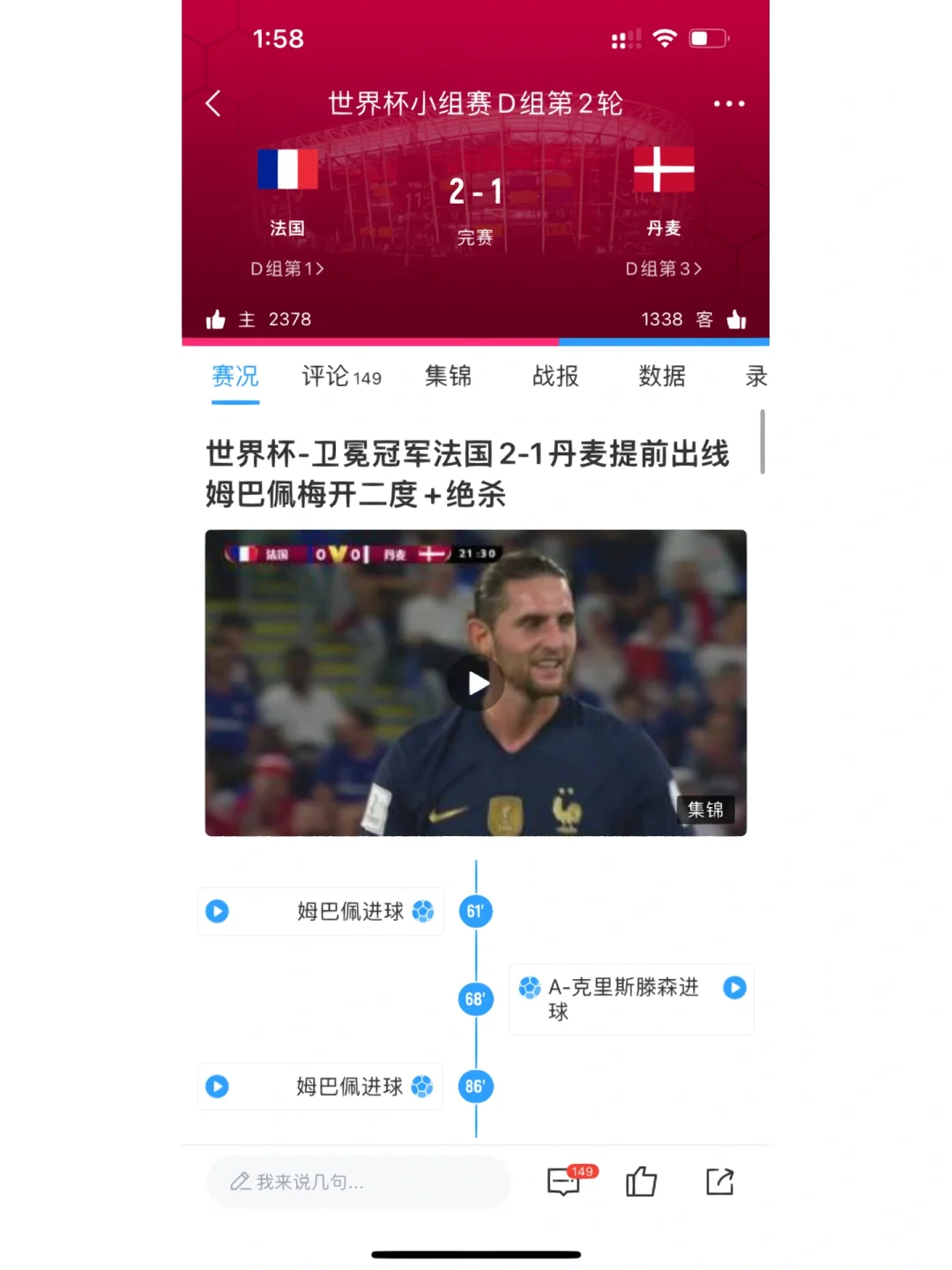Screen dimensions: 952x1270
Task: Open France's D组第1 group ranking
Action: pos(287,269)
